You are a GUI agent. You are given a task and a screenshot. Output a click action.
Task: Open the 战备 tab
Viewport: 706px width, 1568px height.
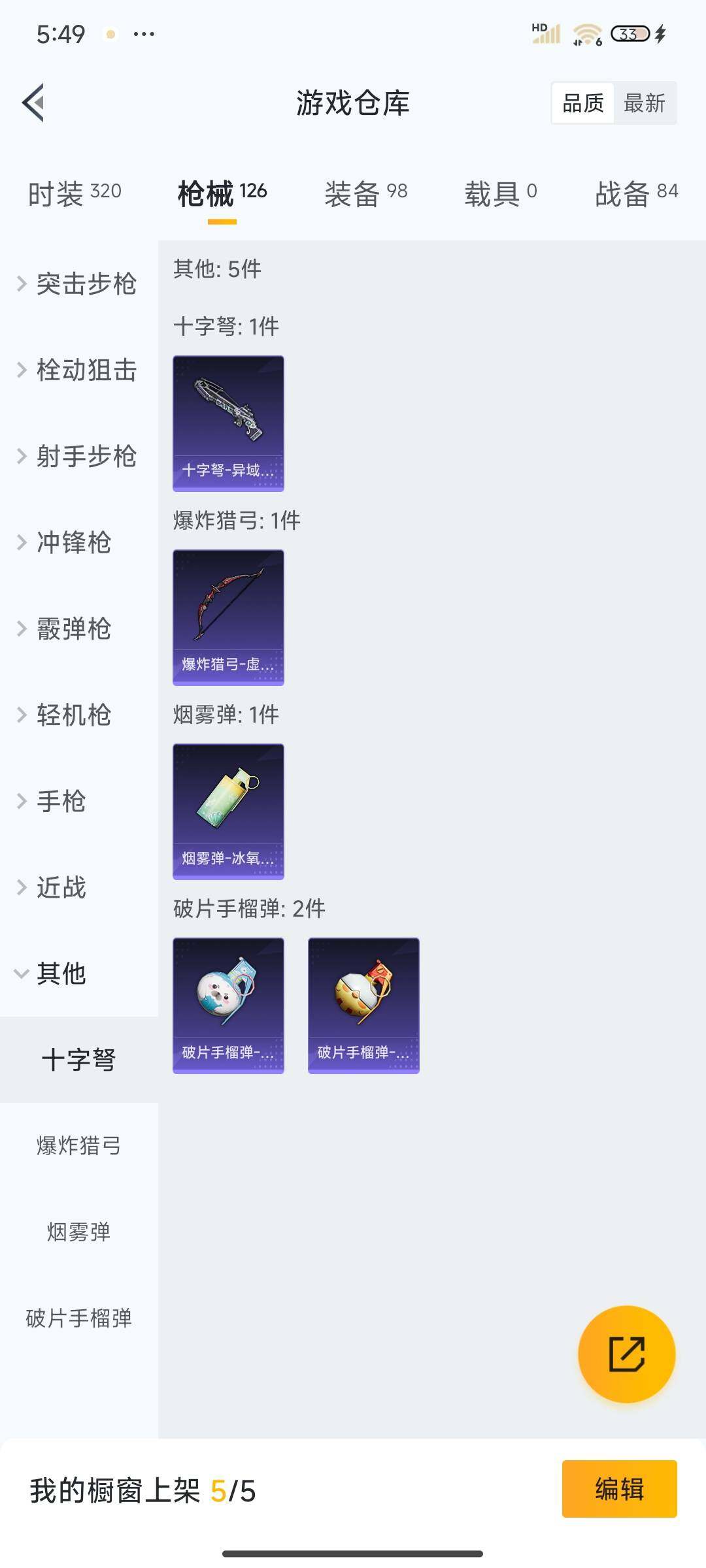[636, 193]
